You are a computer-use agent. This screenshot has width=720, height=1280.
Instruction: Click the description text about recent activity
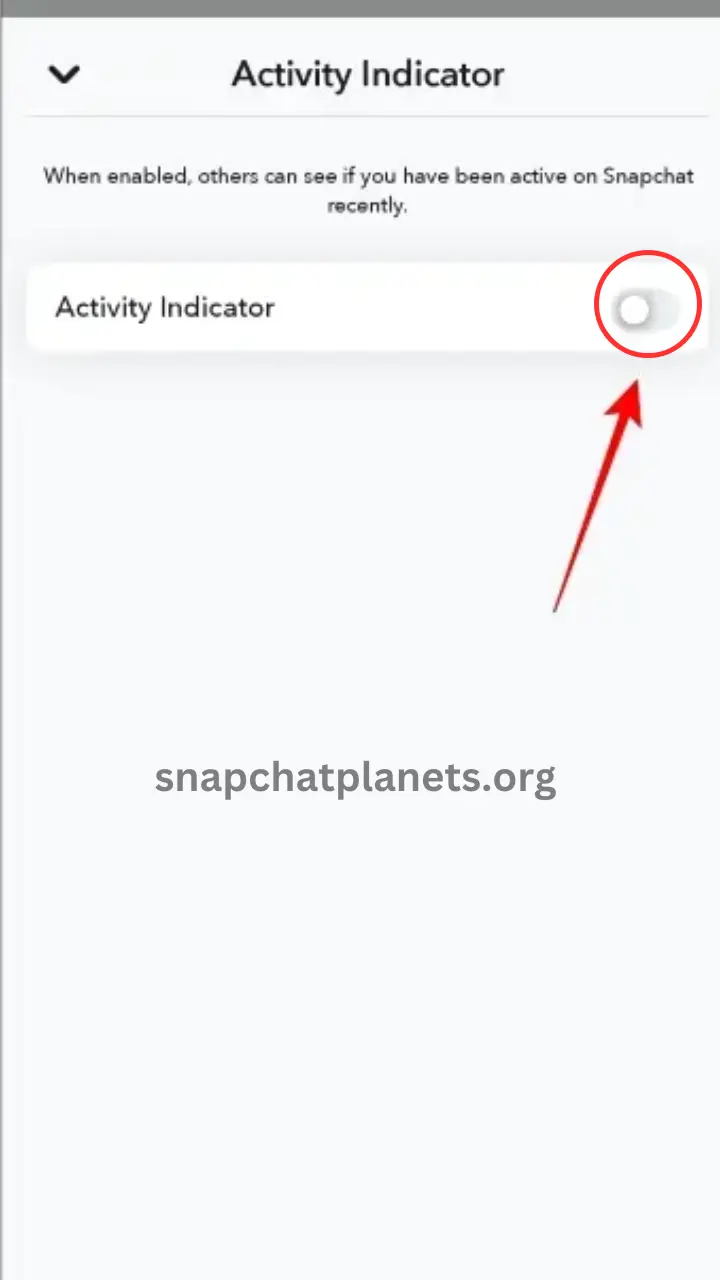[x=367, y=190]
